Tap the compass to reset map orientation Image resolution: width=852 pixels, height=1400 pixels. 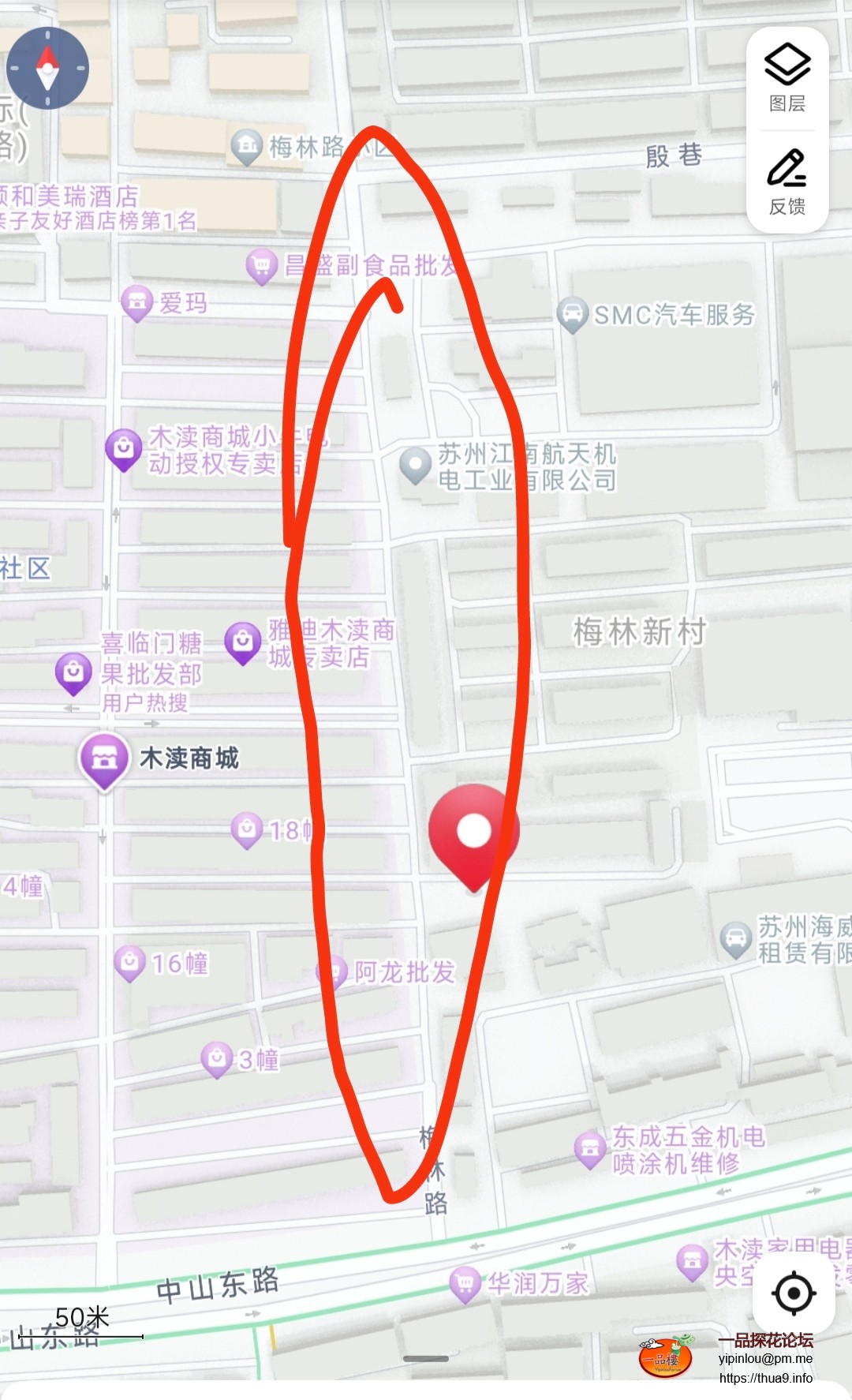coord(47,68)
